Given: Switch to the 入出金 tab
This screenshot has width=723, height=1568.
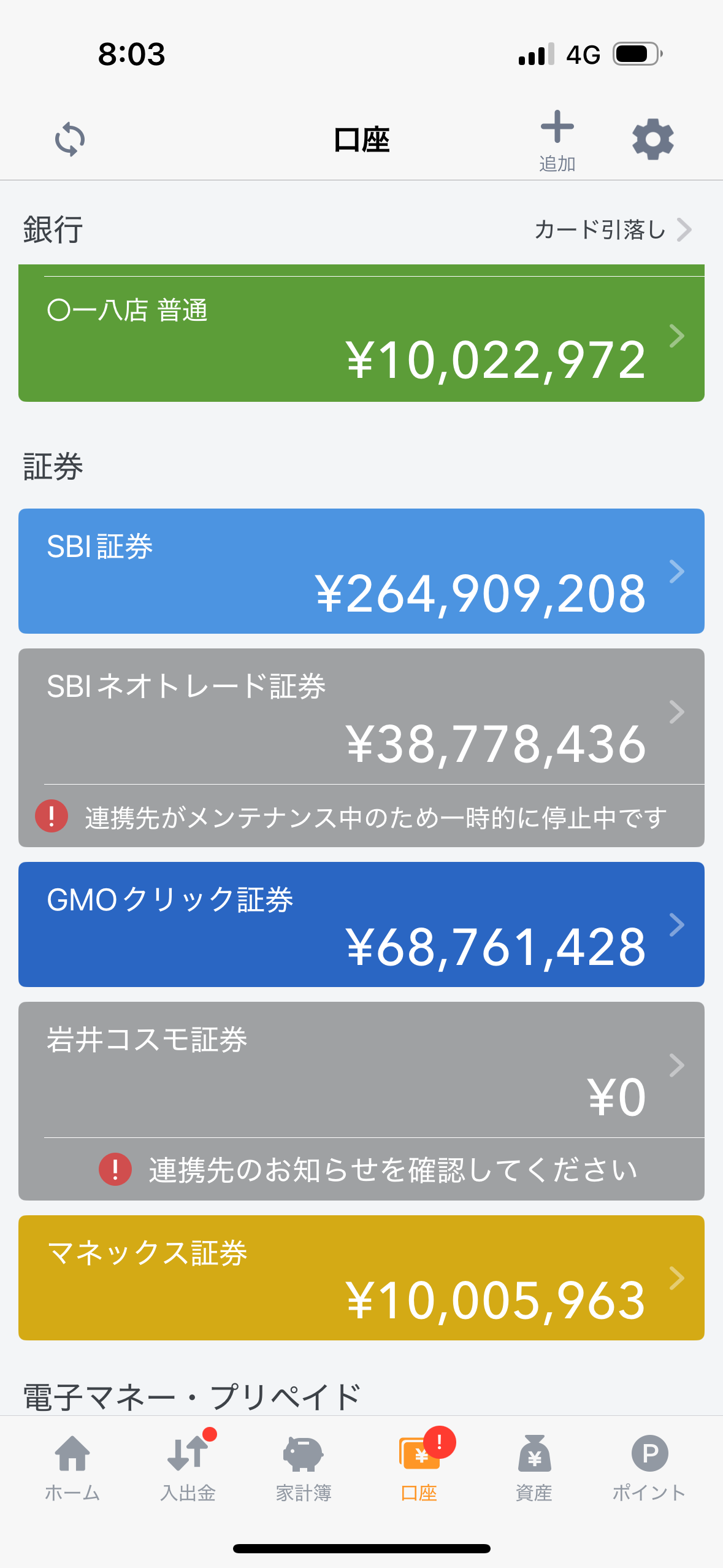Looking at the screenshot, I should [x=188, y=1468].
